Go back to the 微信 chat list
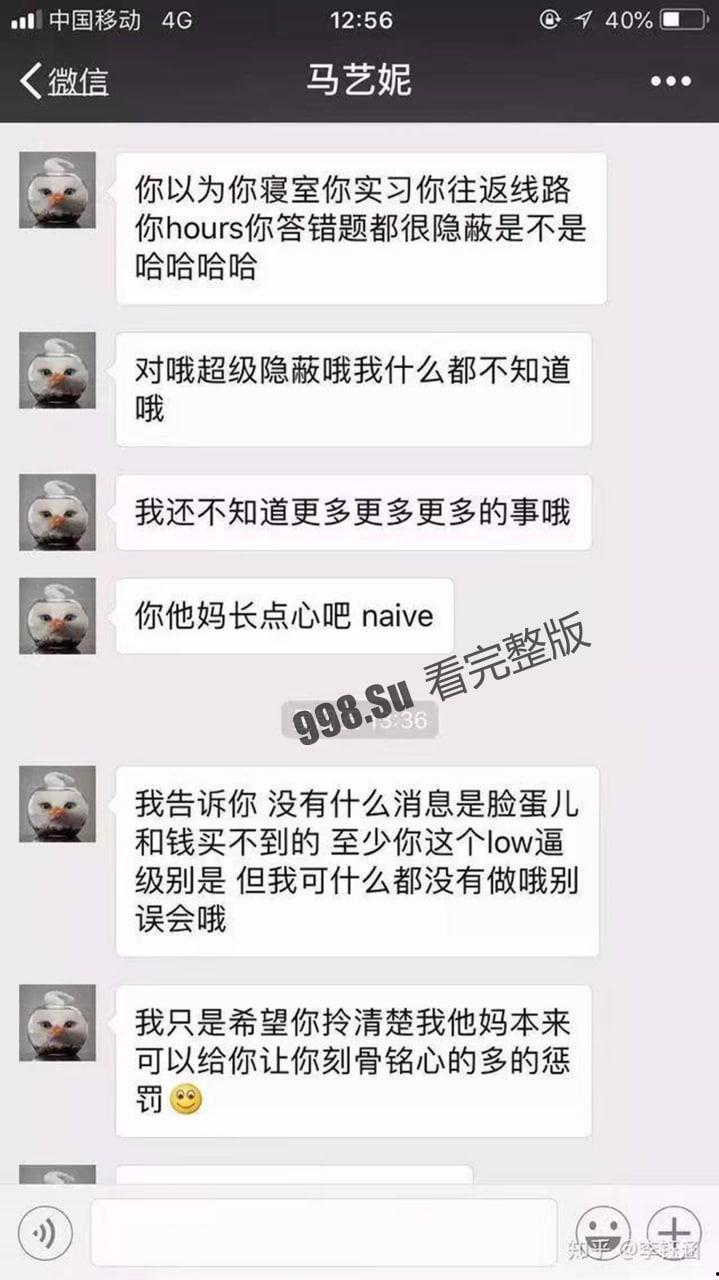 tap(64, 81)
